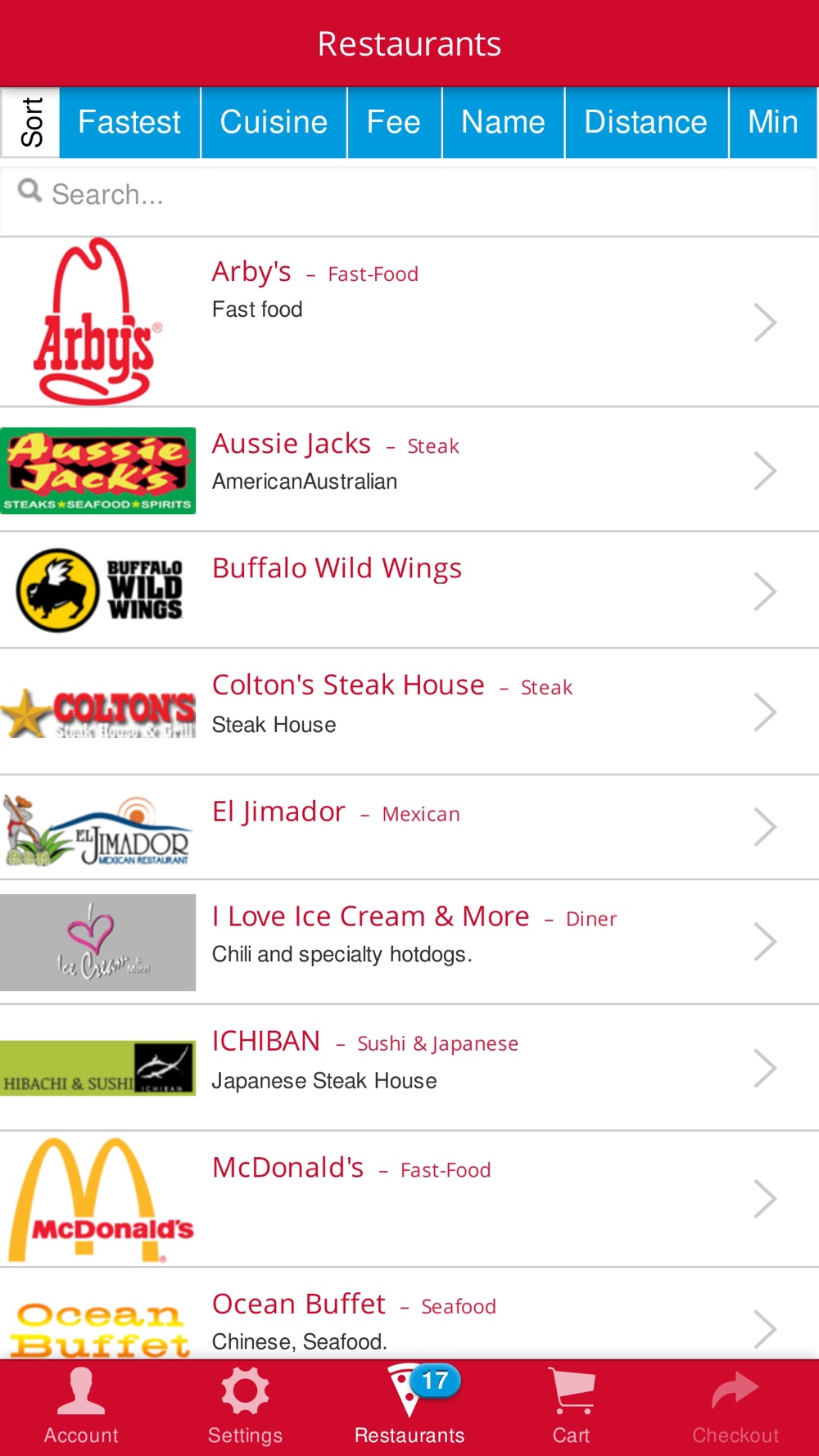Tap the restaurant search field

tap(409, 195)
